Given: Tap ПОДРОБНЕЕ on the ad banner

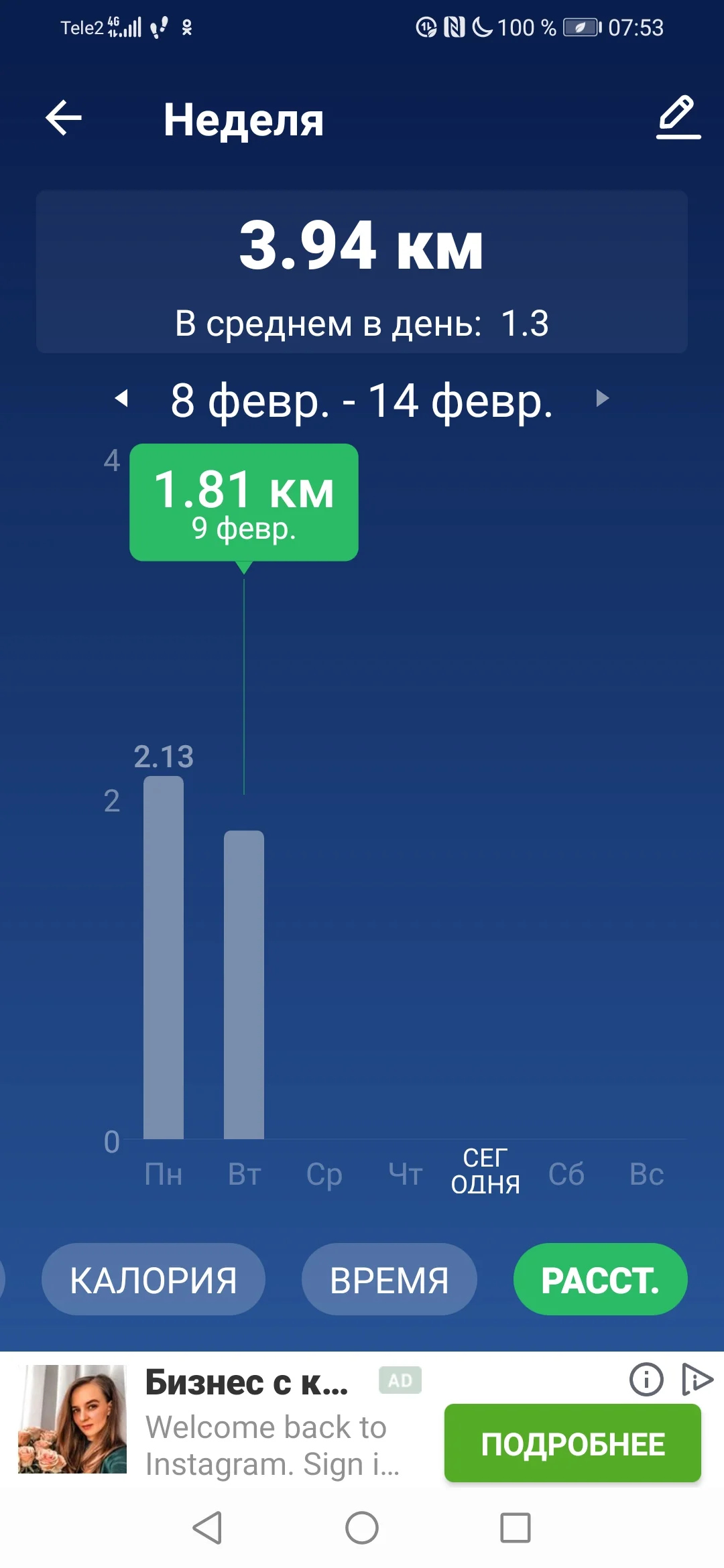Looking at the screenshot, I should (573, 1443).
